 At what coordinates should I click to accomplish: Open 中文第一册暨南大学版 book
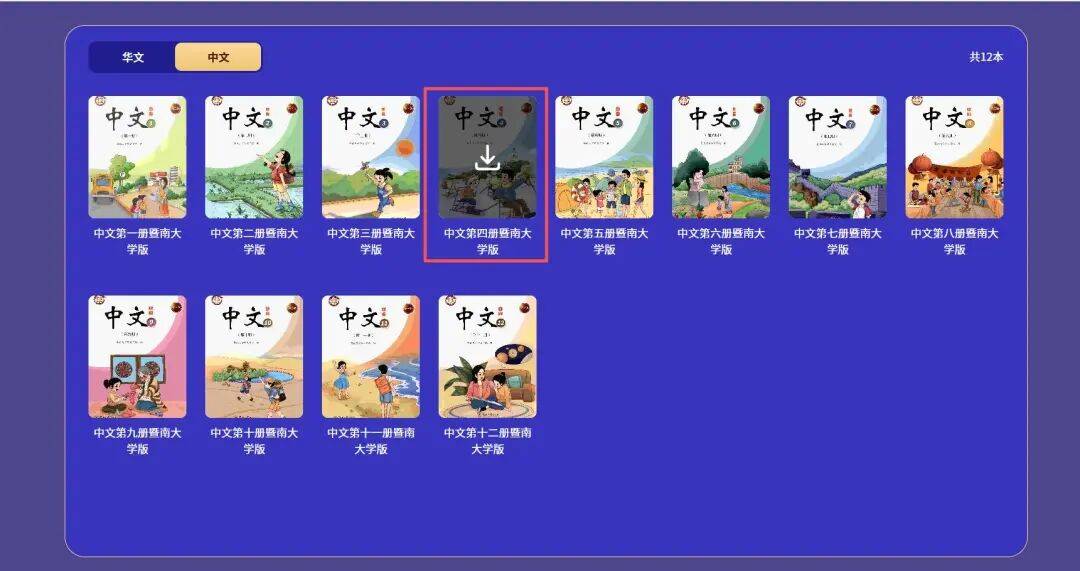coord(137,157)
